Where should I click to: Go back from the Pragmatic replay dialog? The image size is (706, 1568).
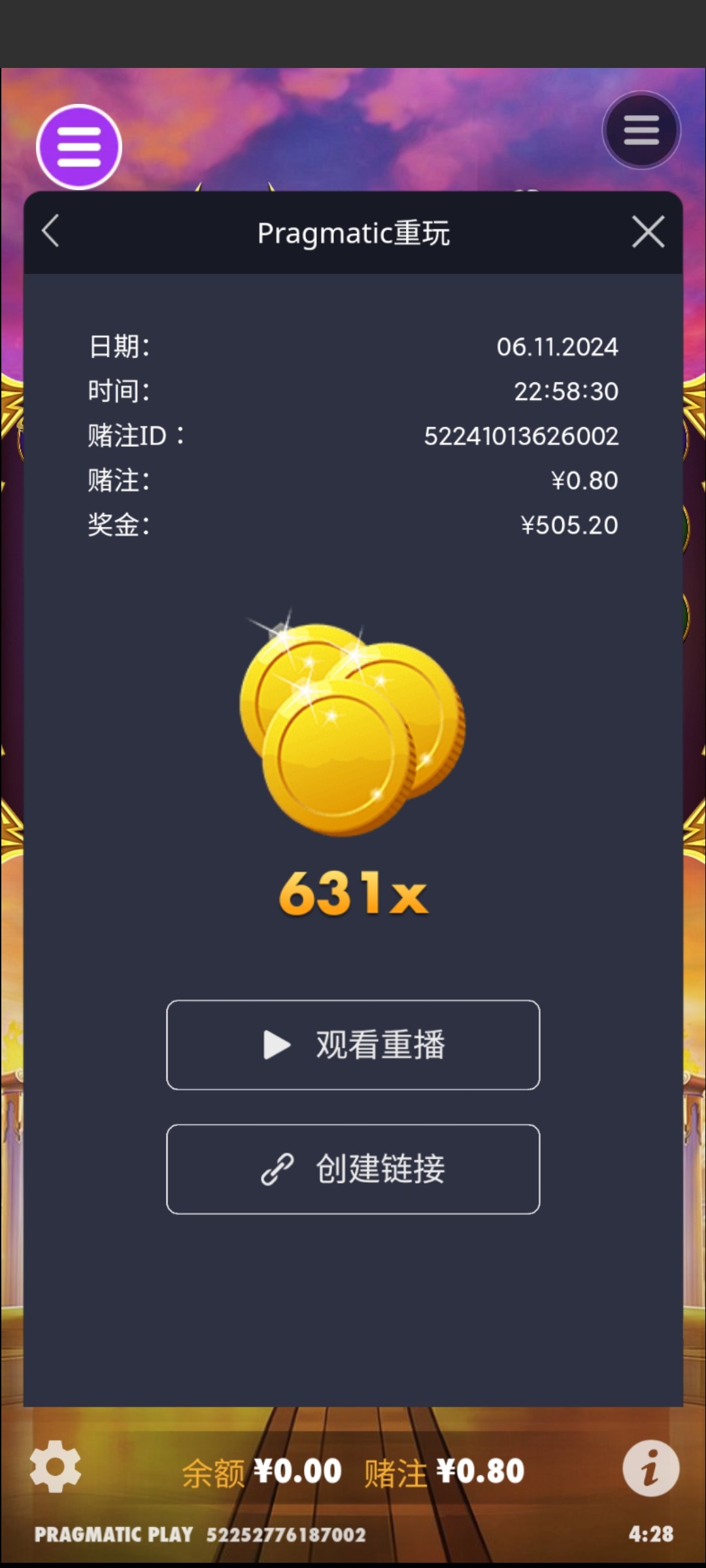coord(50,231)
